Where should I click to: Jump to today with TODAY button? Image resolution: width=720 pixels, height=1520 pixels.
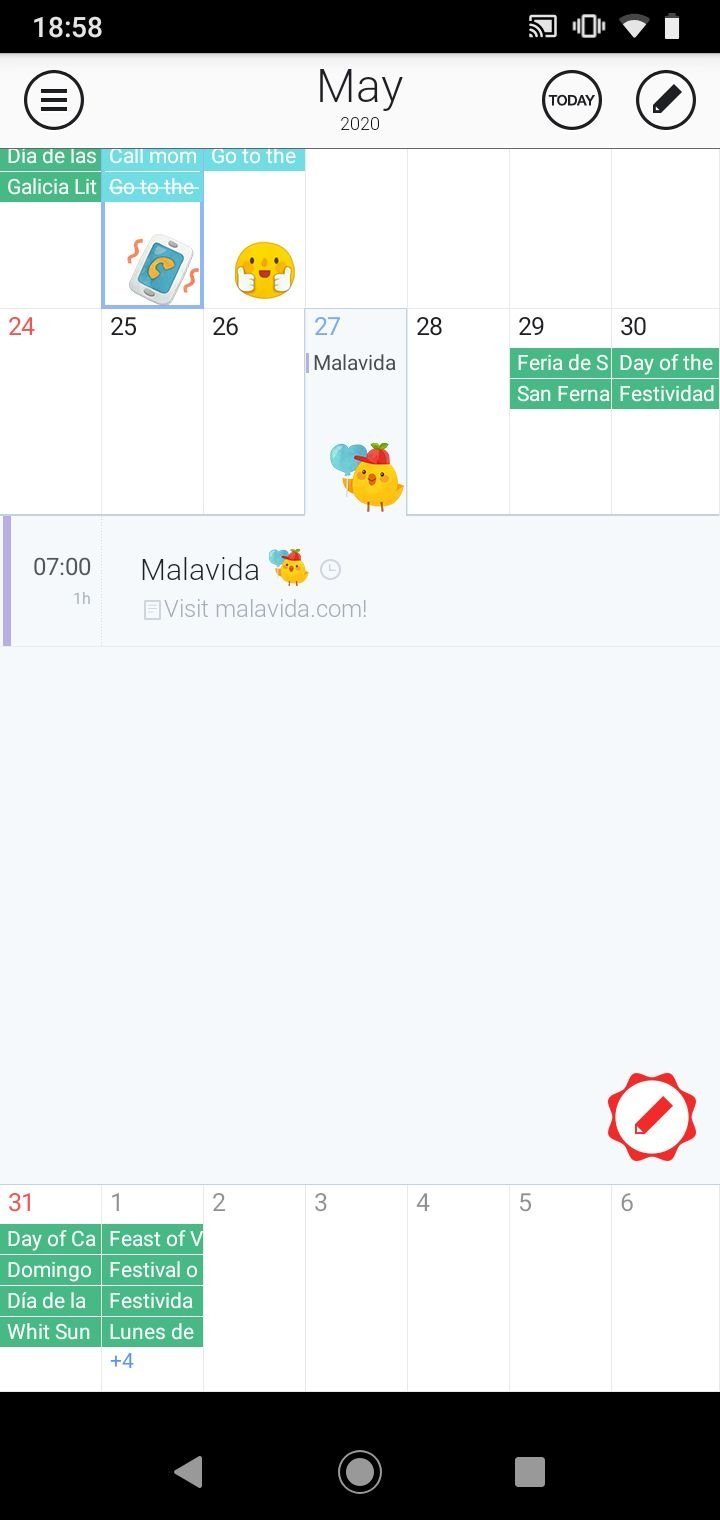[572, 100]
